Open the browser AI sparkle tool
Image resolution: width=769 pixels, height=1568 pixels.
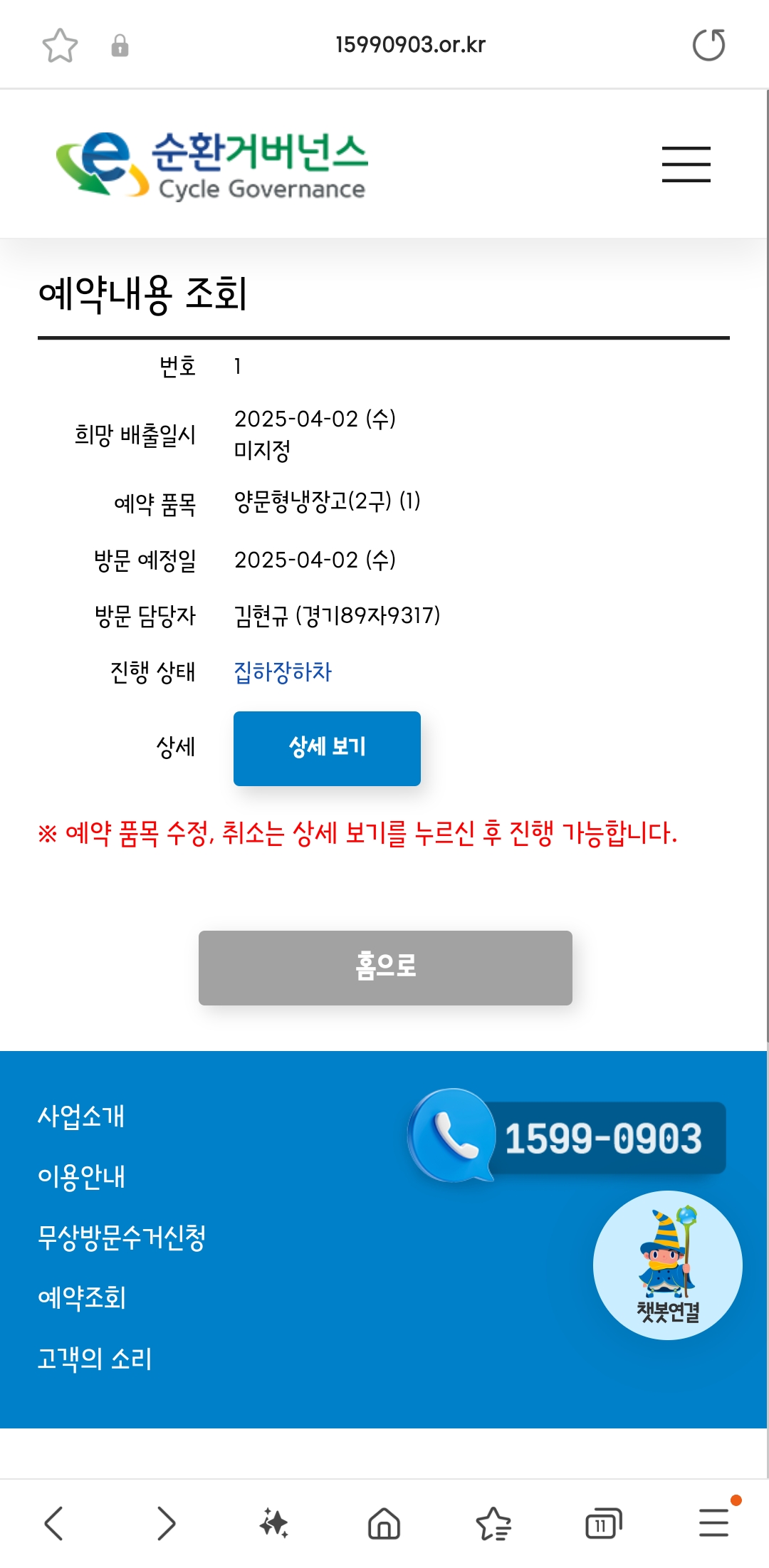click(x=274, y=1523)
